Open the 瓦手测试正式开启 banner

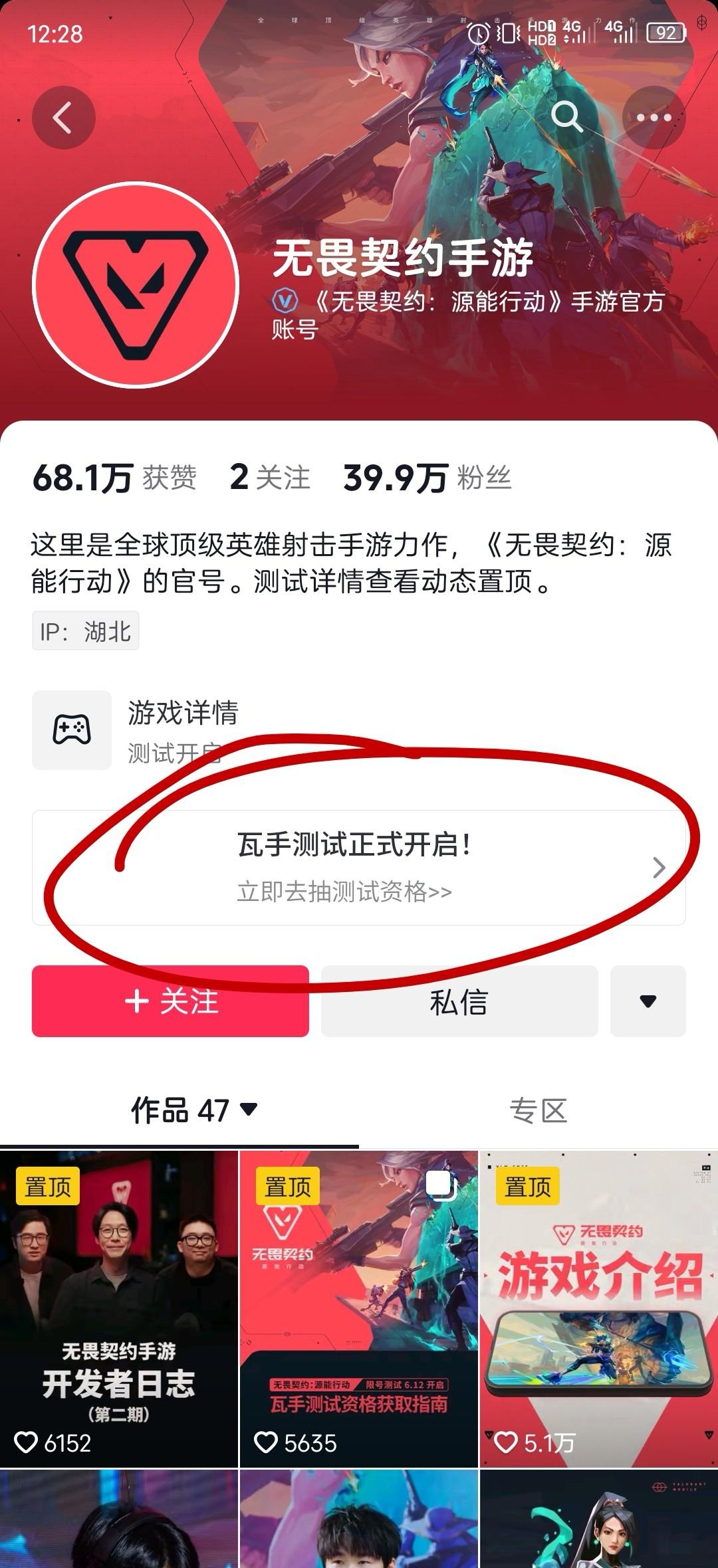359,867
